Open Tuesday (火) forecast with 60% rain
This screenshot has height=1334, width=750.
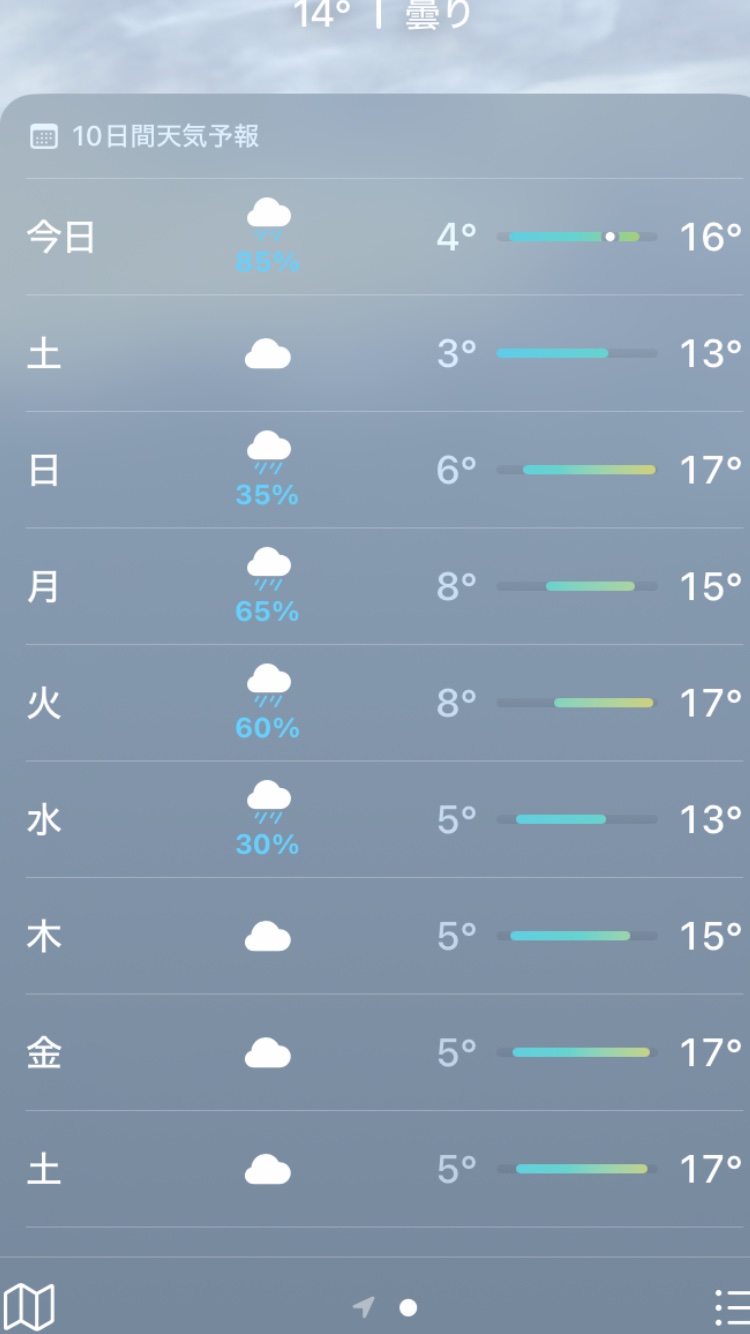375,703
